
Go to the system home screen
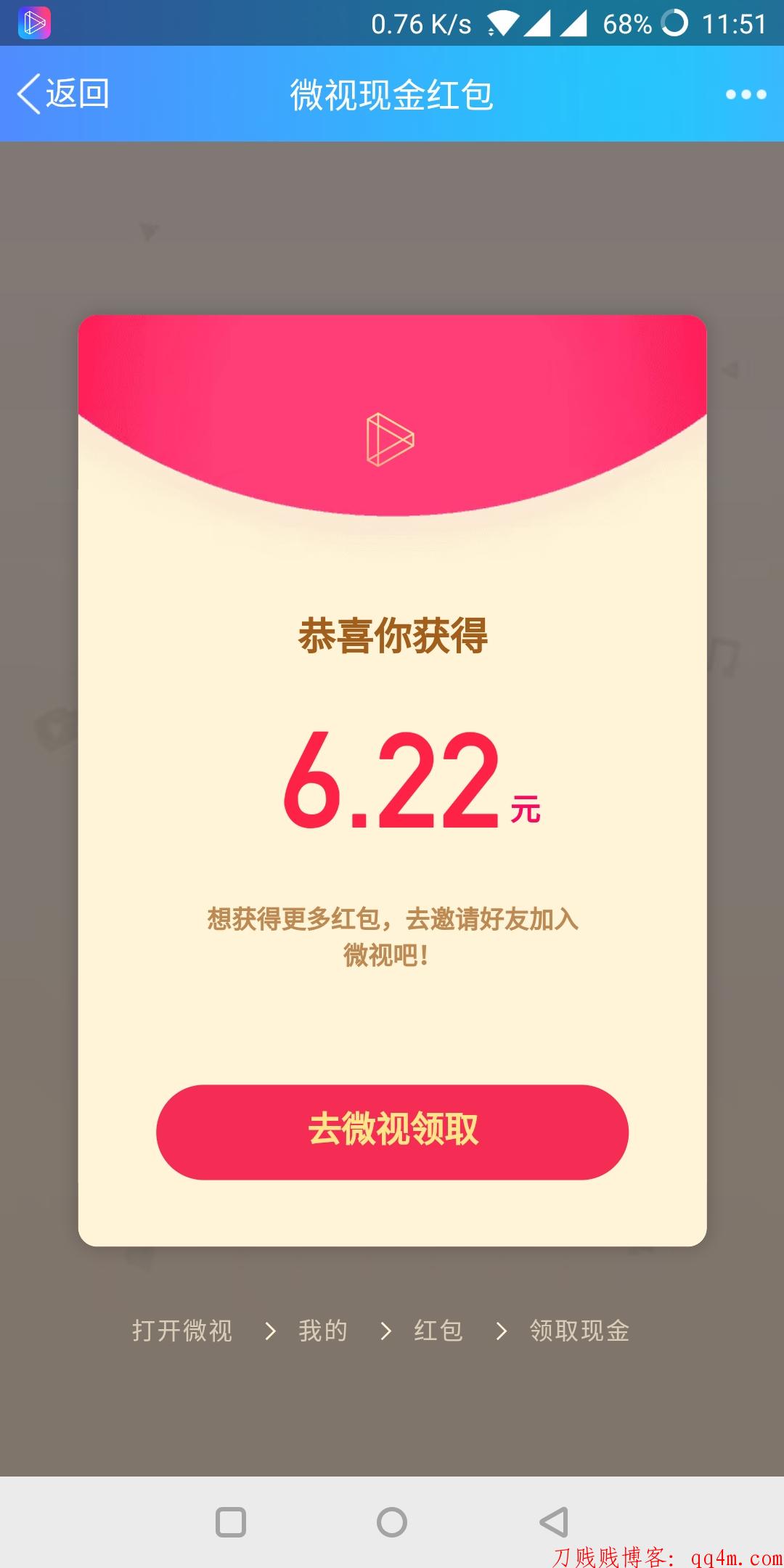[392, 1522]
